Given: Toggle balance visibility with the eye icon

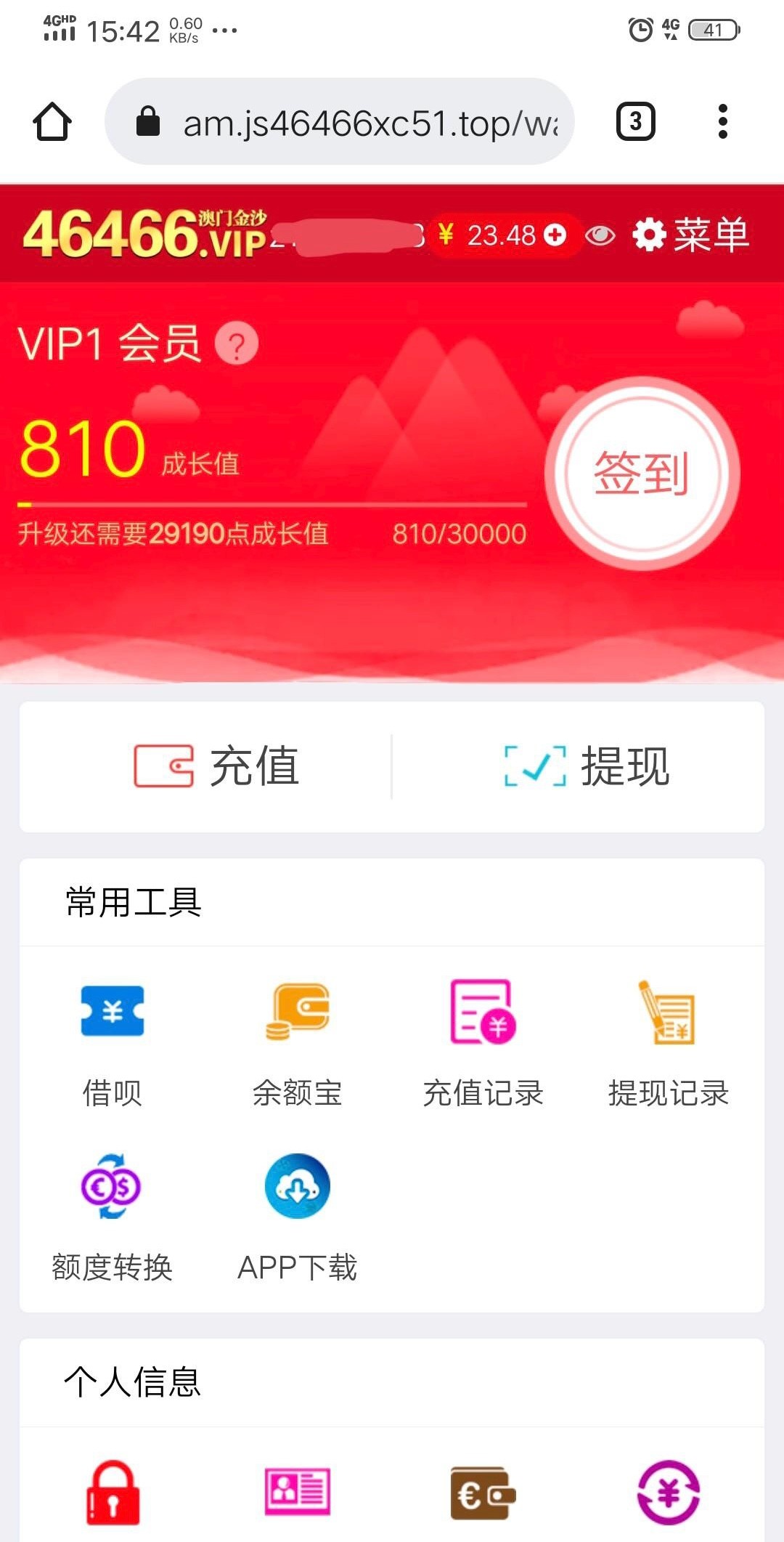Looking at the screenshot, I should 600,235.
